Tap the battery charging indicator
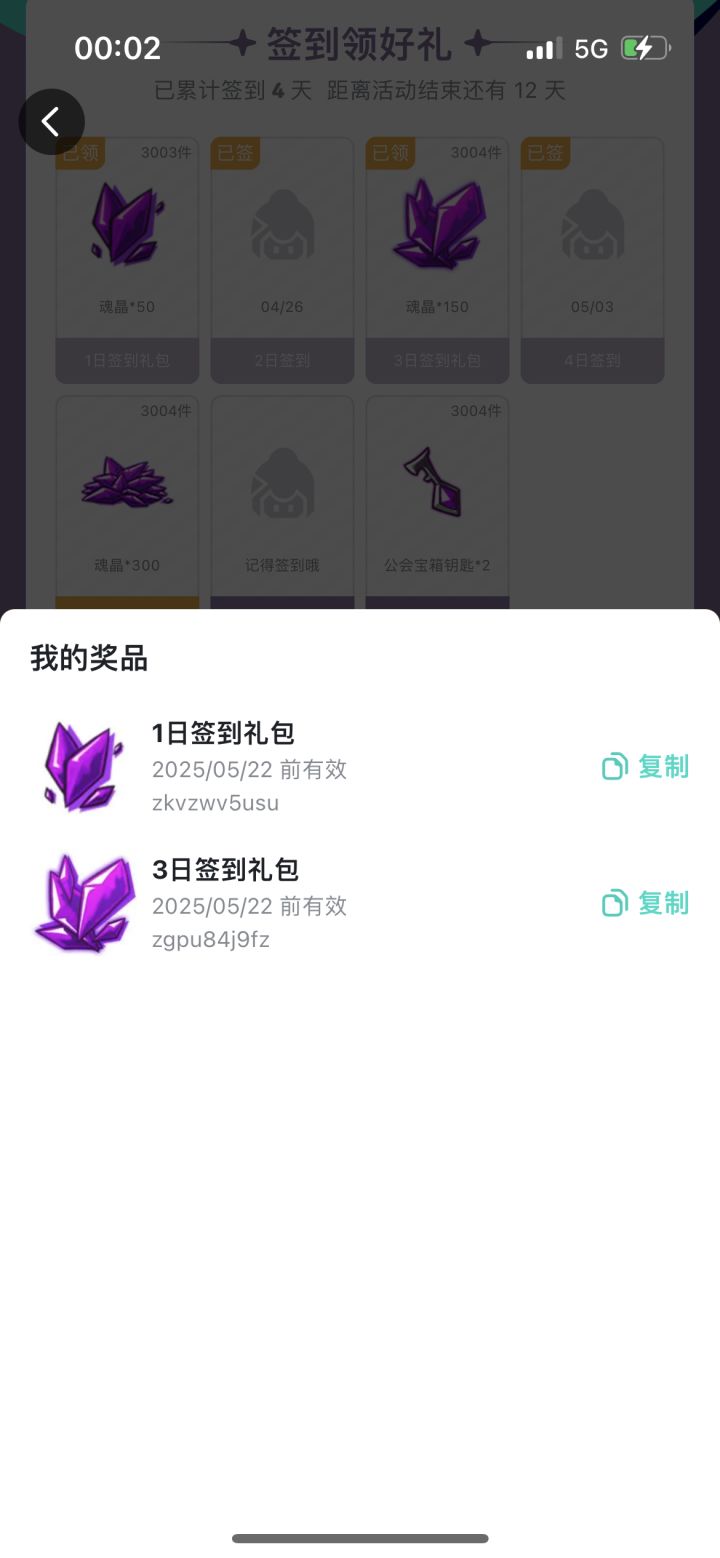The height and width of the screenshot is (1558, 720). (645, 47)
